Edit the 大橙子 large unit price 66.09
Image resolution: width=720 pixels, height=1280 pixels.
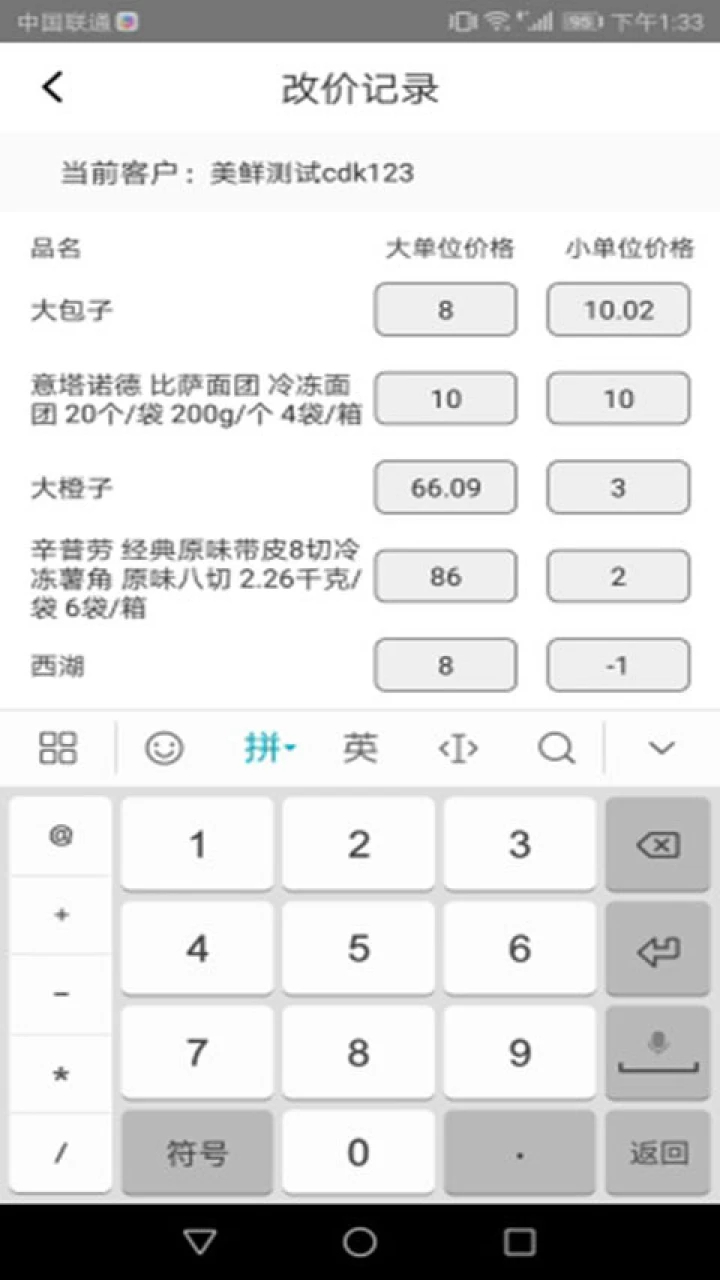[x=445, y=488]
